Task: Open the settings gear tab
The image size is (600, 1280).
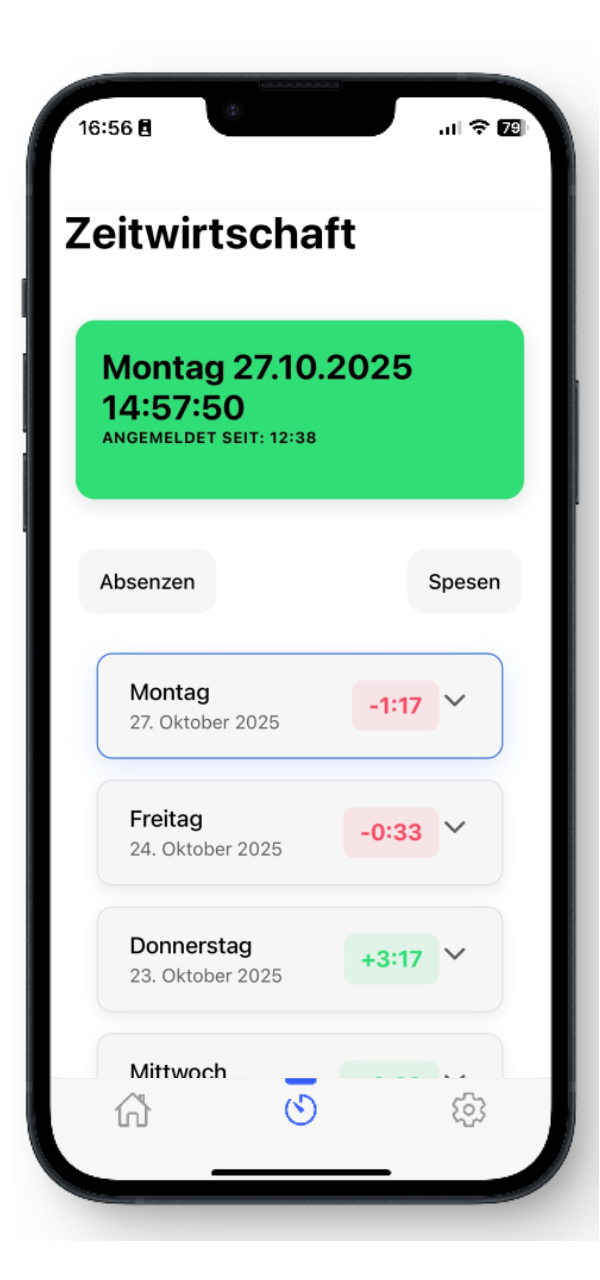Action: click(x=468, y=1110)
